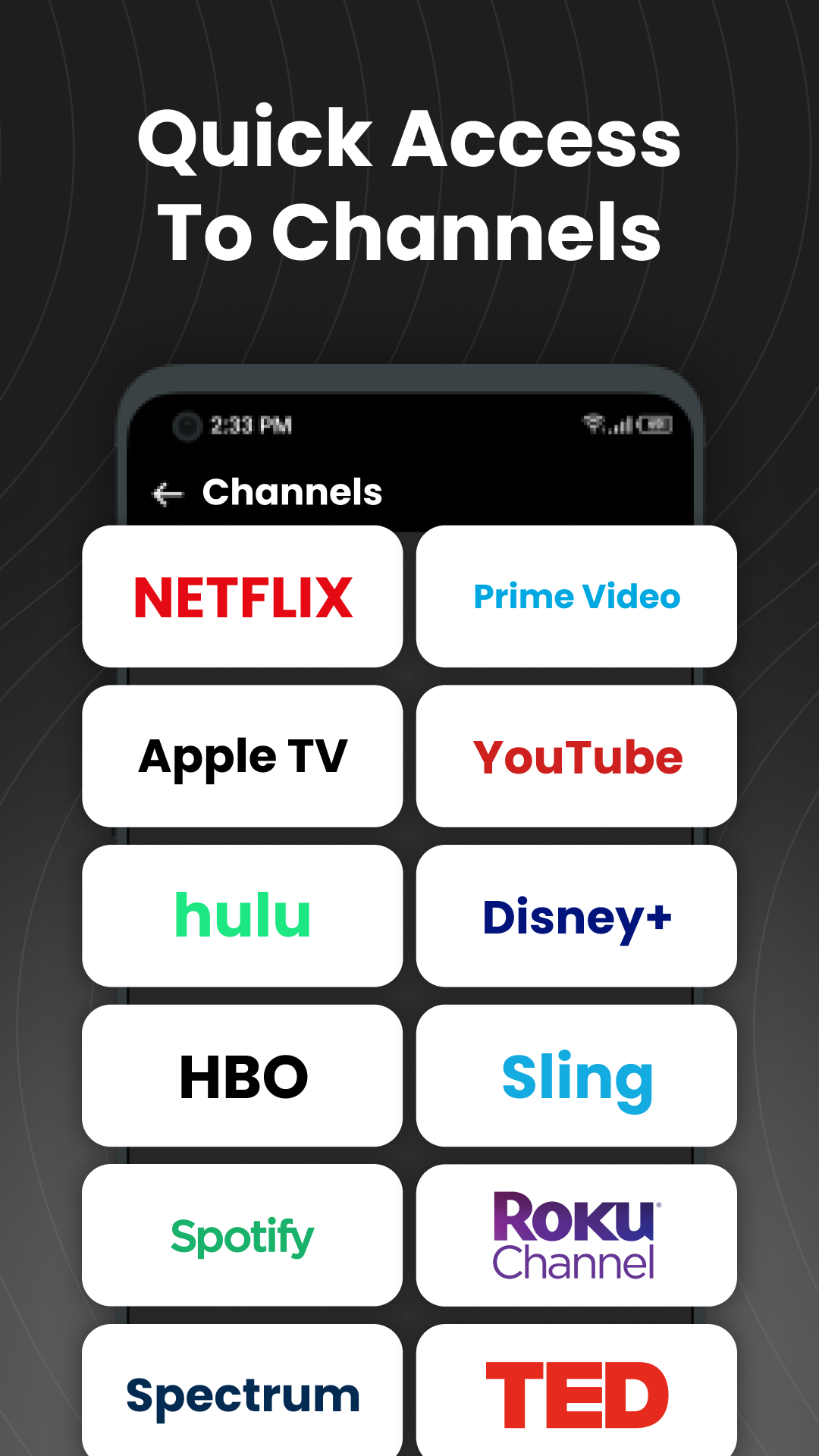
Task: Open the Spectrum channel
Action: pyautogui.click(x=241, y=1395)
